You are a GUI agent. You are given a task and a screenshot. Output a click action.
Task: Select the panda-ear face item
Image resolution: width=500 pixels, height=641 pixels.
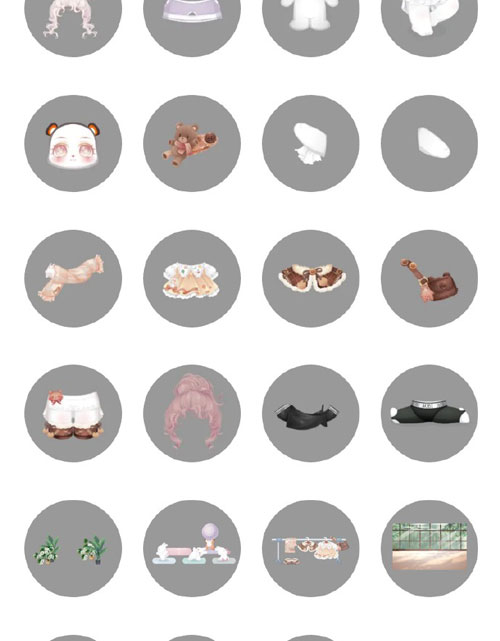pyautogui.click(x=73, y=143)
